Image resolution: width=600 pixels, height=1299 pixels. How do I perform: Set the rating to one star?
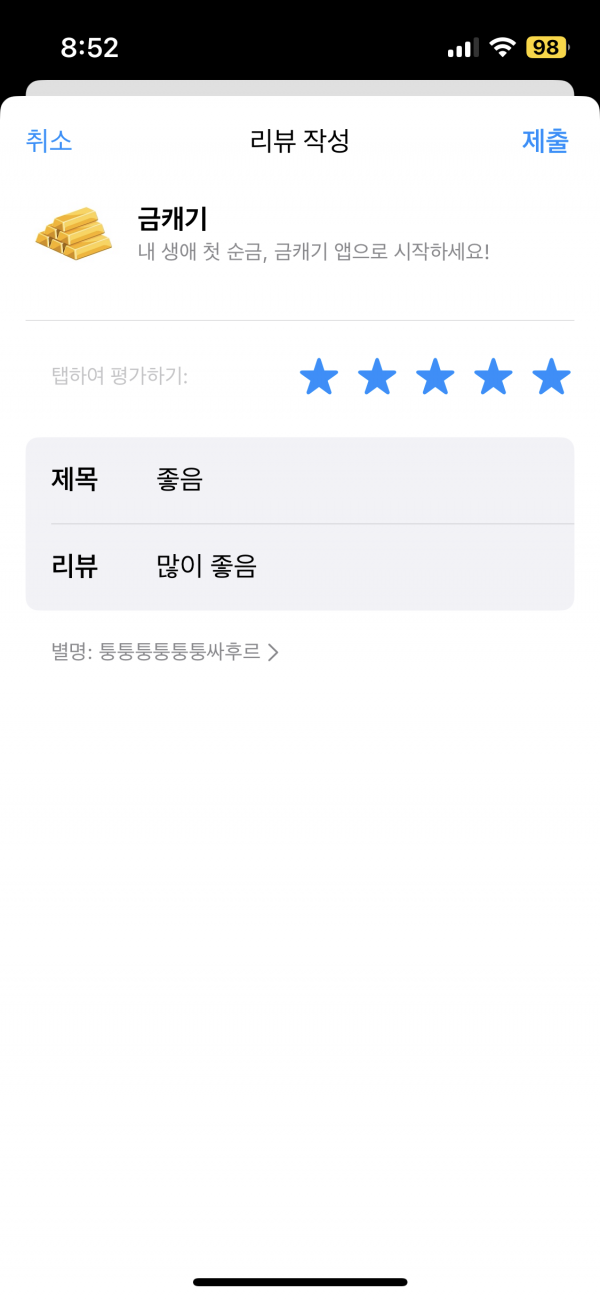tap(319, 377)
